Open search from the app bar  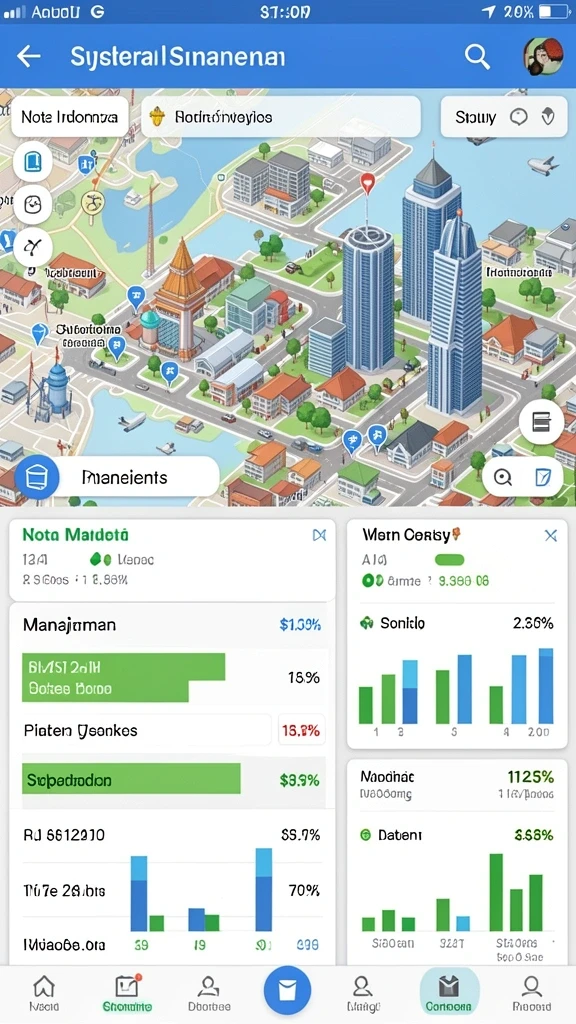point(477,57)
